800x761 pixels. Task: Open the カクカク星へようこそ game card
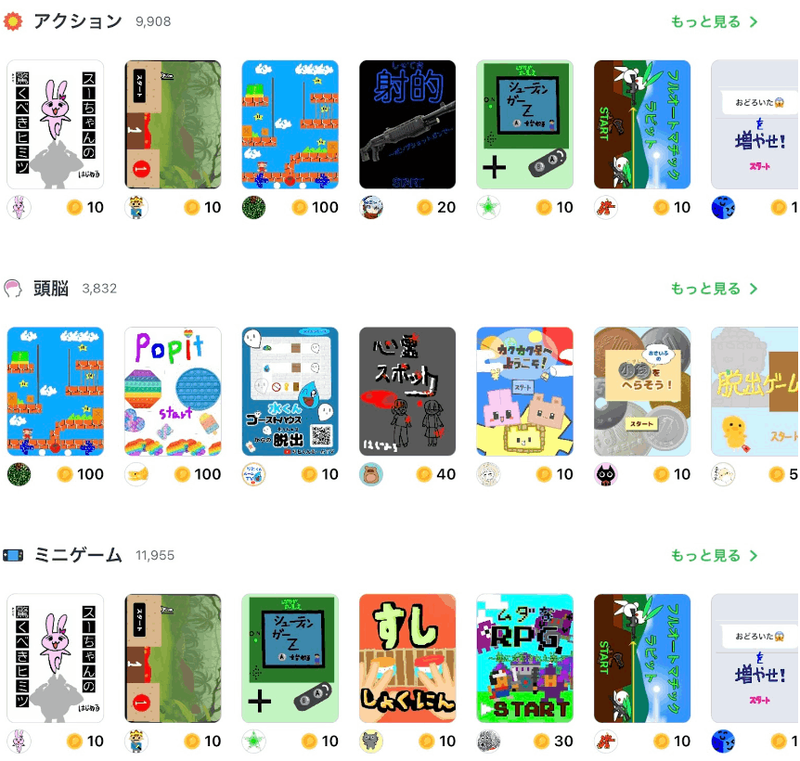pos(524,391)
